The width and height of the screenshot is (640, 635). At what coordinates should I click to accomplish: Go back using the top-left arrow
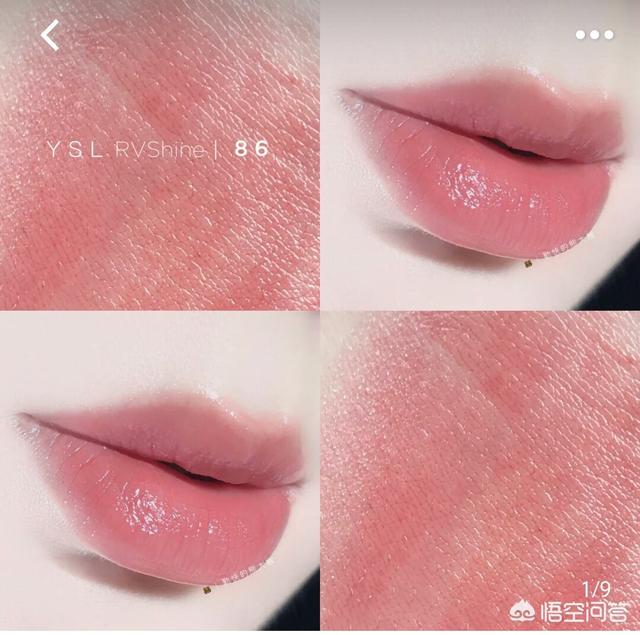[50, 36]
